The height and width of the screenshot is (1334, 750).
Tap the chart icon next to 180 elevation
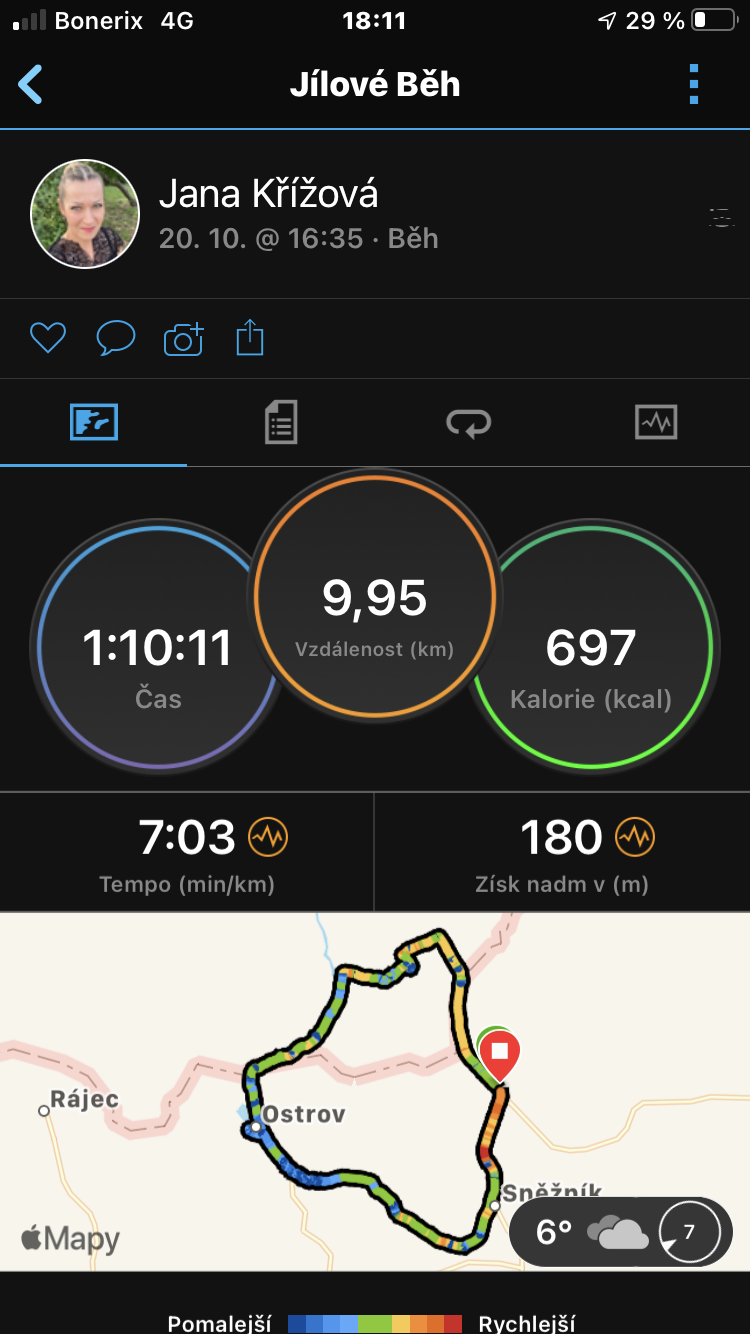[634, 837]
